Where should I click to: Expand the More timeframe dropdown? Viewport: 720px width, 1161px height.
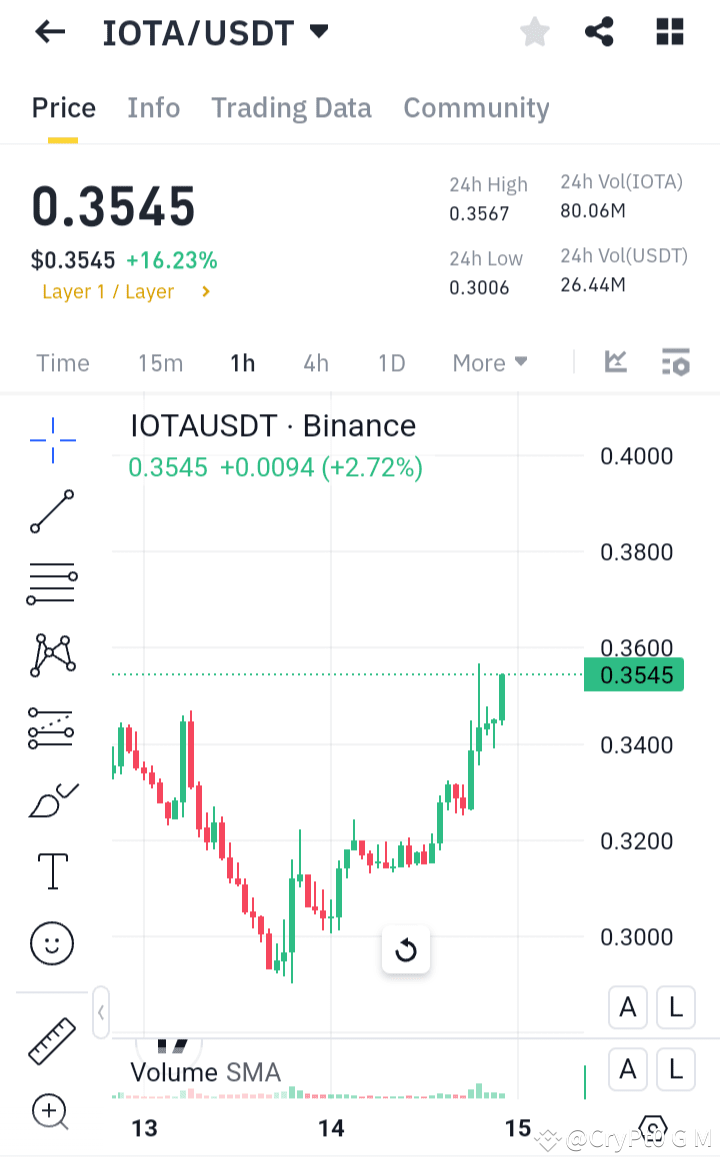[489, 363]
